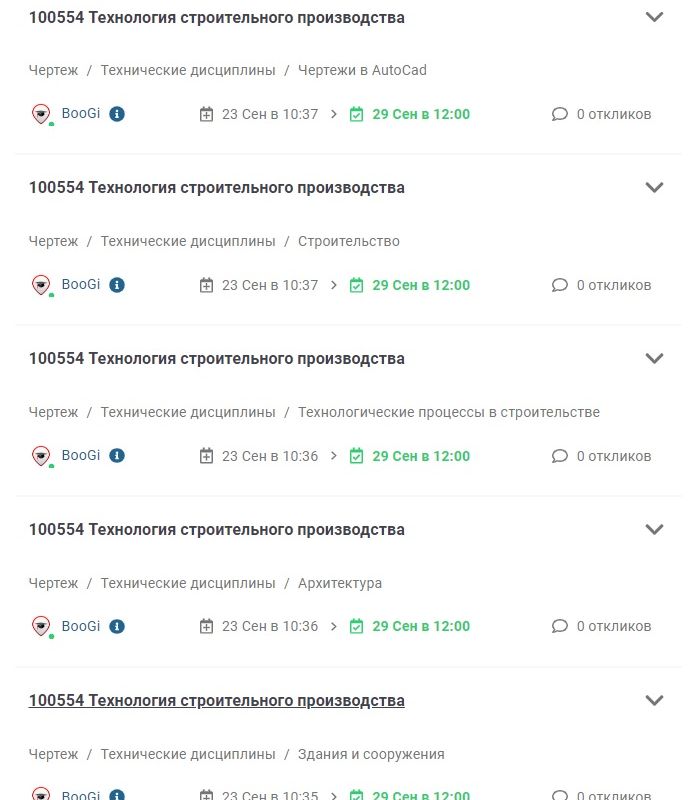
Task: Expand the order categorized Технологические процессы в строительстве
Action: tap(654, 358)
